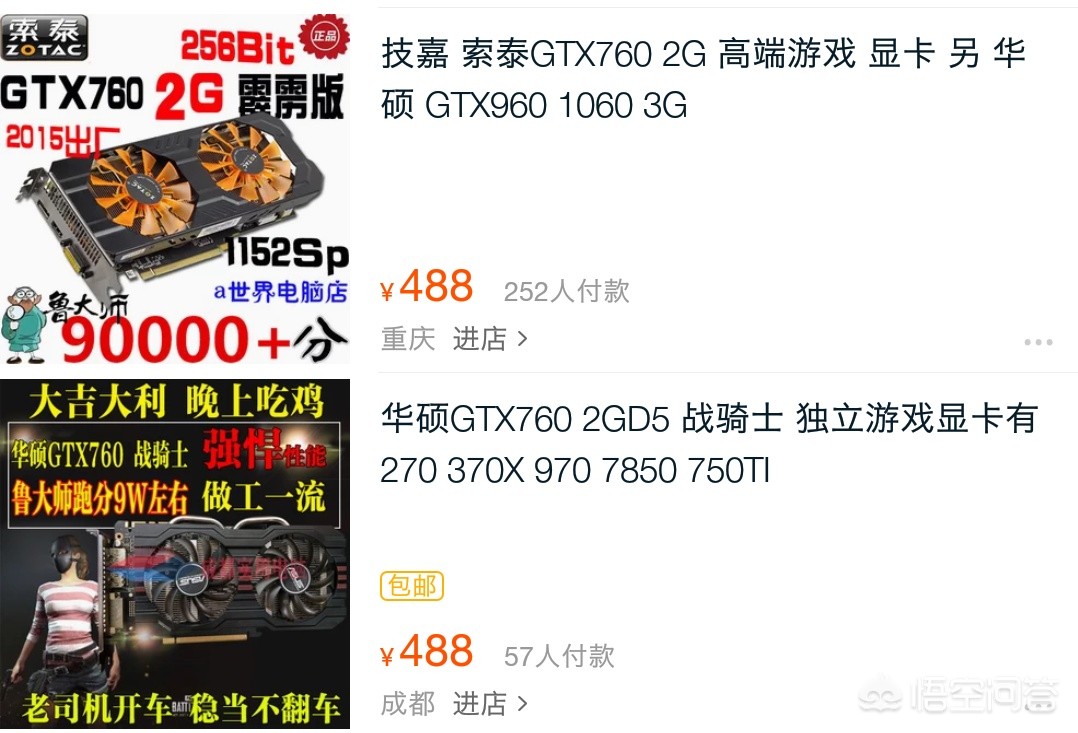1078x733 pixels.
Task: Open the more options dots on Zotac listing
Action: click(1038, 343)
